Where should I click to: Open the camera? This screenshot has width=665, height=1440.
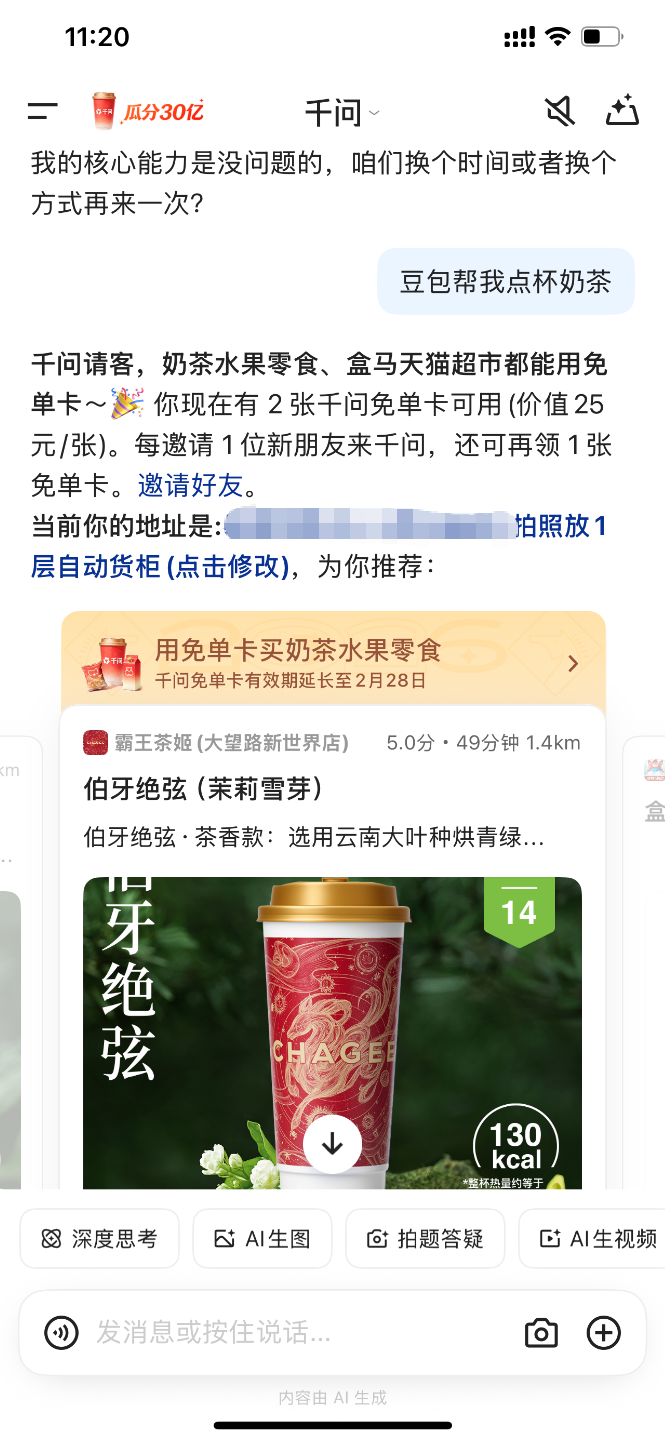(541, 1332)
